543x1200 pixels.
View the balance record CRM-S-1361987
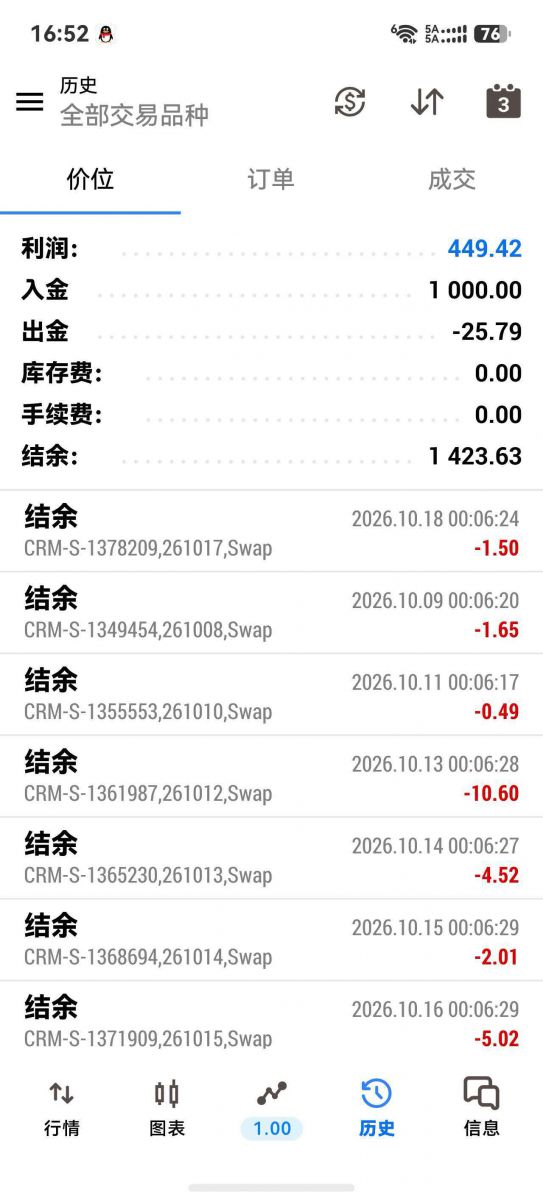pos(271,778)
